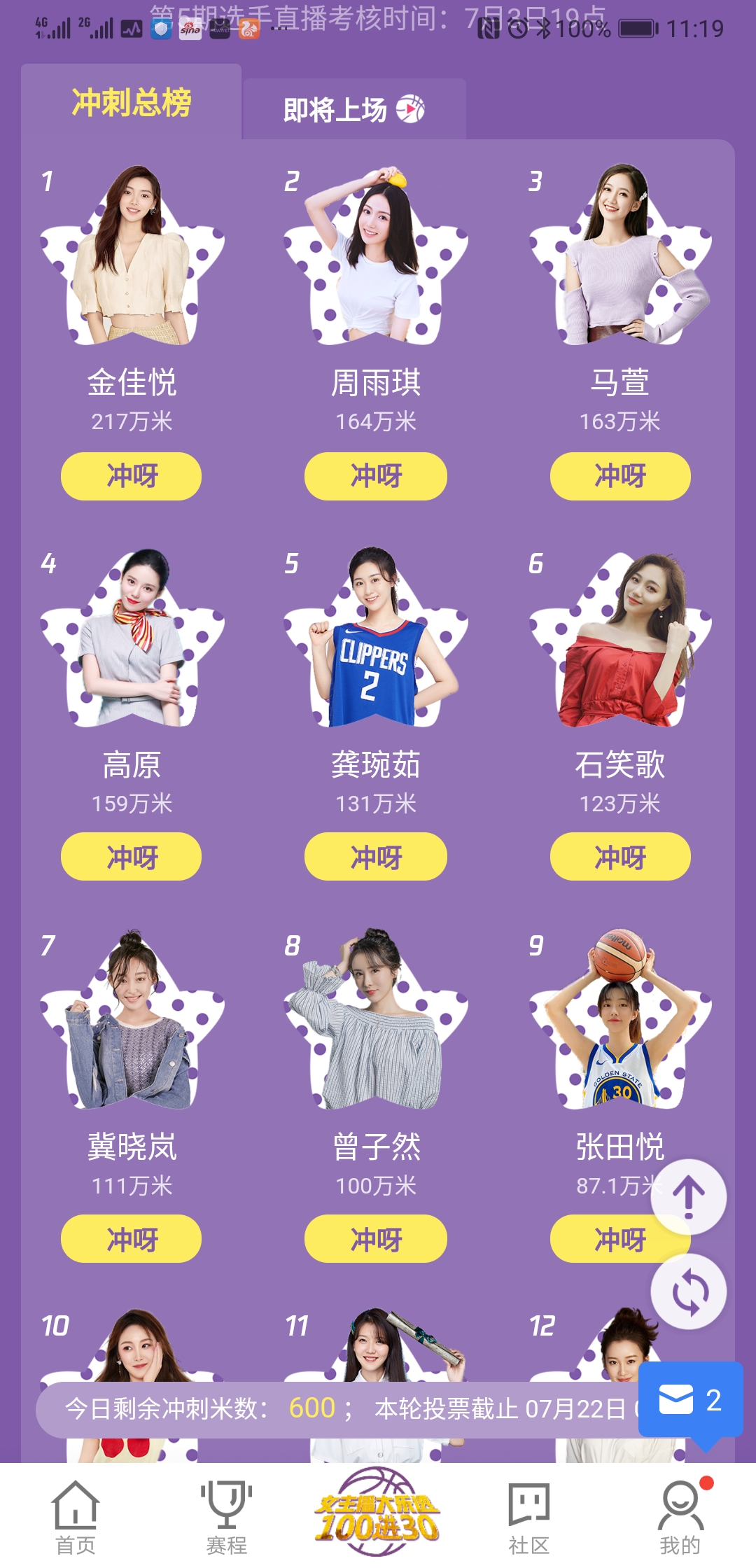The image size is (756, 1568).
Task: Jump back to top with the up arrow
Action: click(x=688, y=1197)
